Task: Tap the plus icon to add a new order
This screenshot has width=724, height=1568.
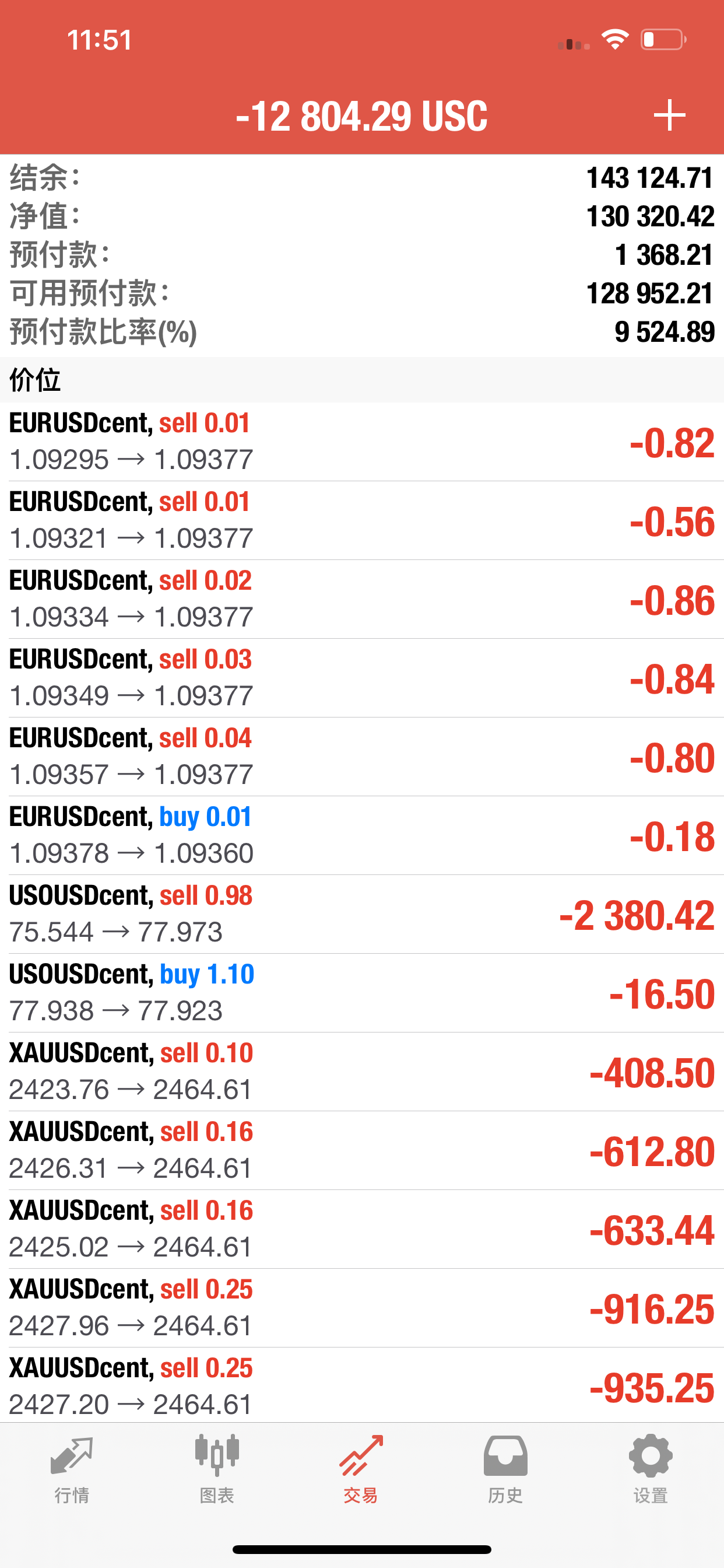Action: click(669, 115)
